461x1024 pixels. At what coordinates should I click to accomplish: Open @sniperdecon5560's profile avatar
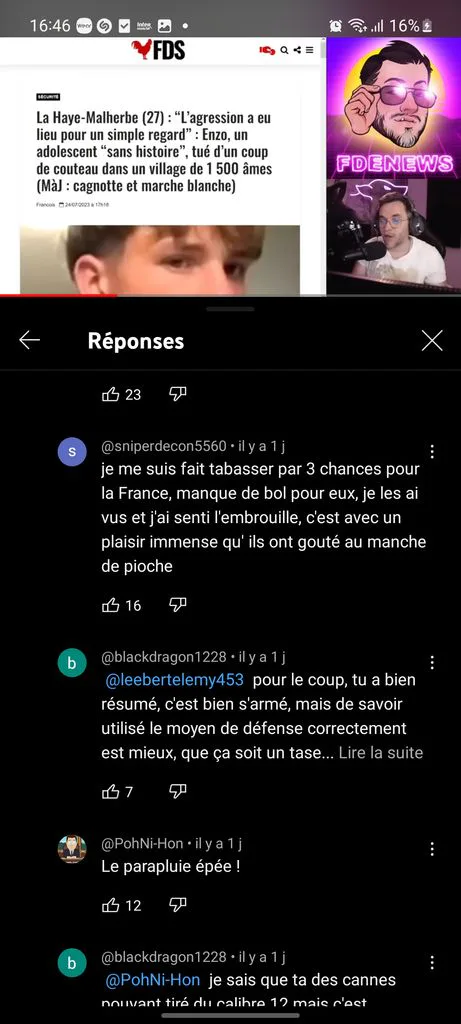(x=72, y=451)
